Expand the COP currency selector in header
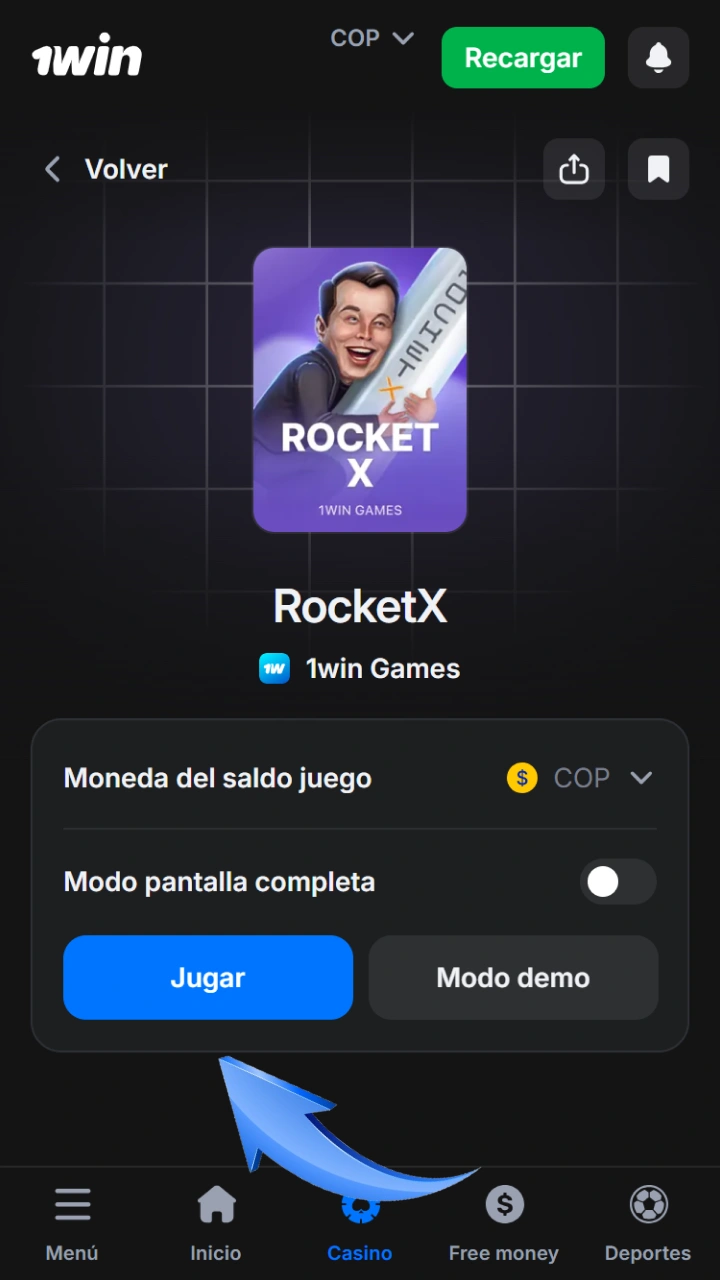Screen dimensions: 720x1280 tap(372, 38)
